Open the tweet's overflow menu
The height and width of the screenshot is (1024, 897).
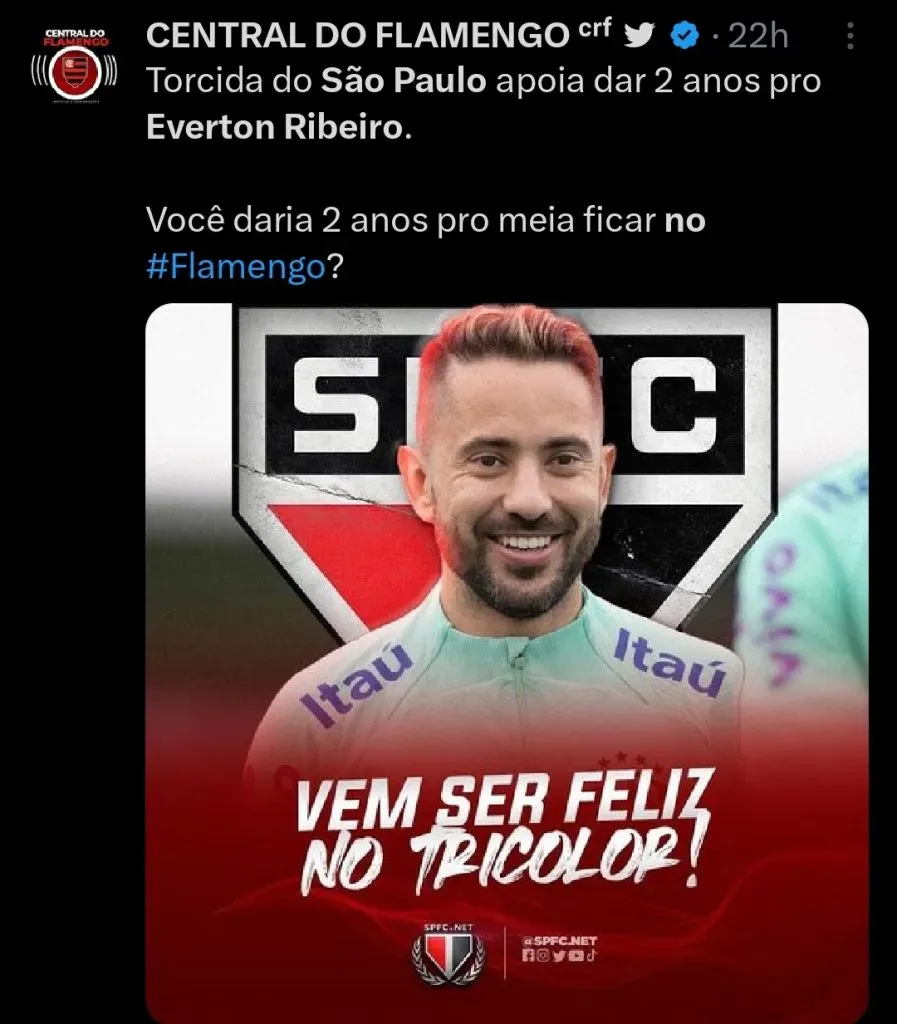850,37
